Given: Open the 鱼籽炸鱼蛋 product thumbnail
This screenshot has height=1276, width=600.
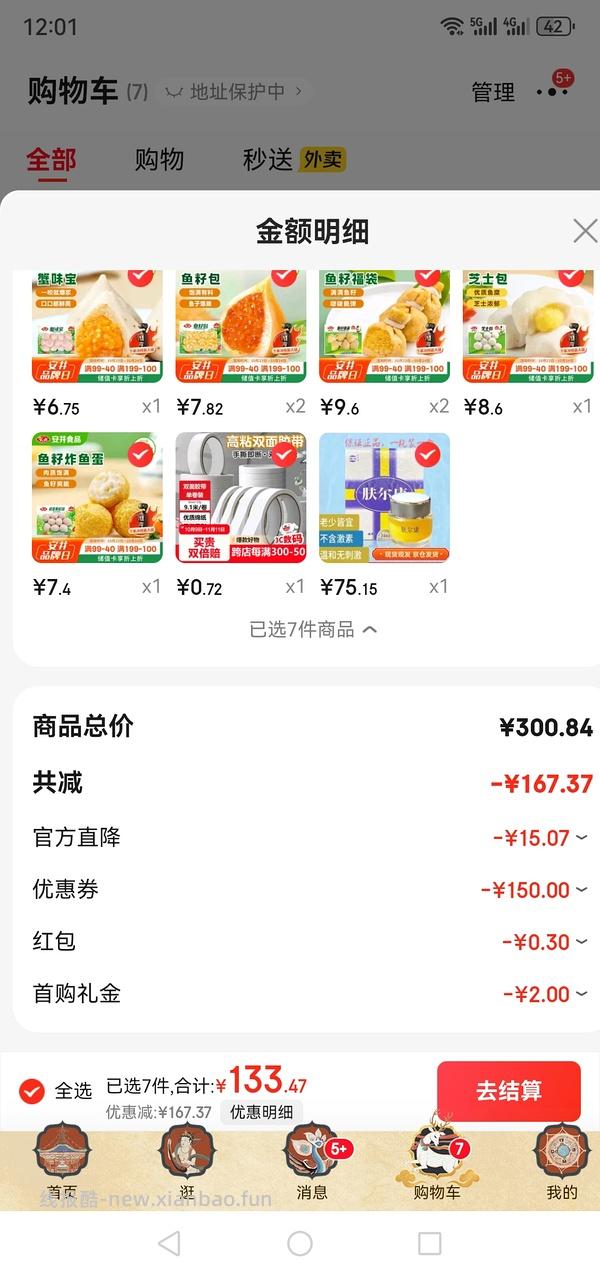Looking at the screenshot, I should coord(97,498).
